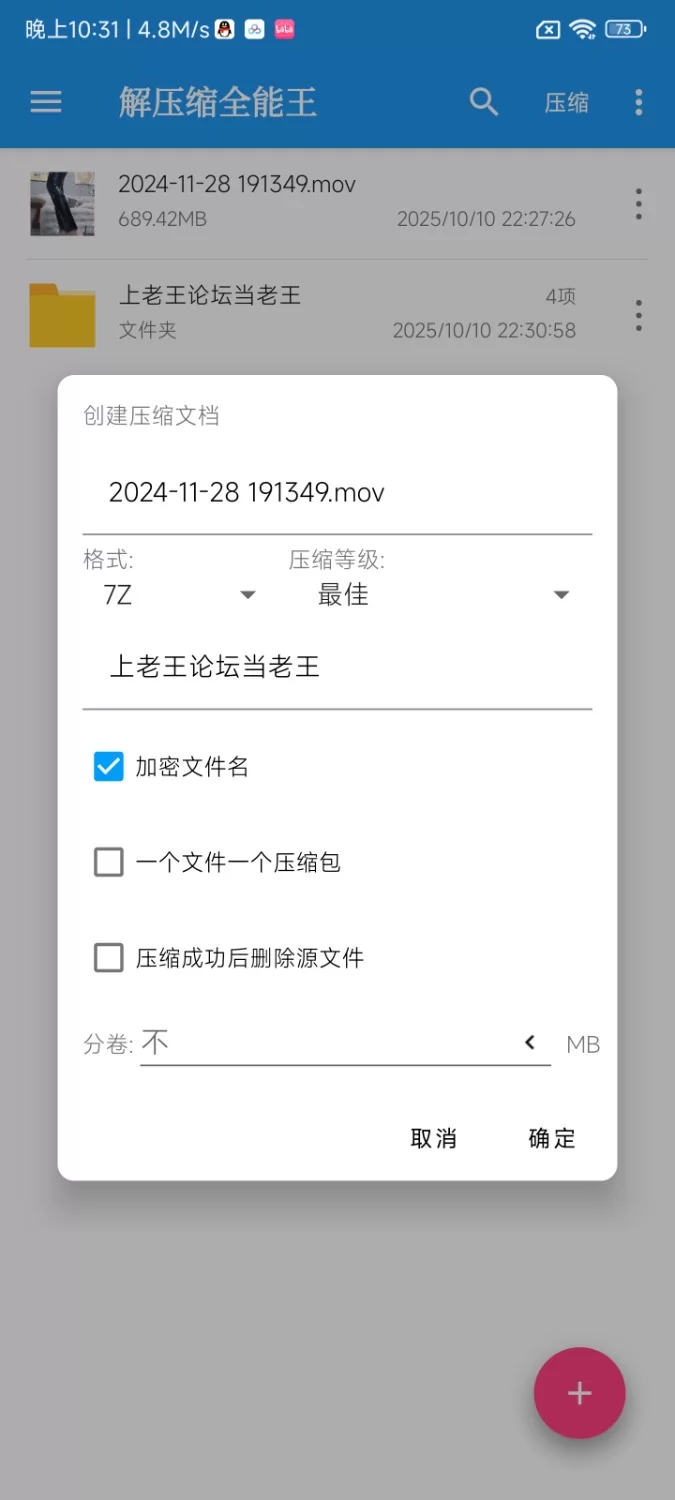Uncheck the 加密文件名 checkbox
The width and height of the screenshot is (675, 1500).
(109, 767)
